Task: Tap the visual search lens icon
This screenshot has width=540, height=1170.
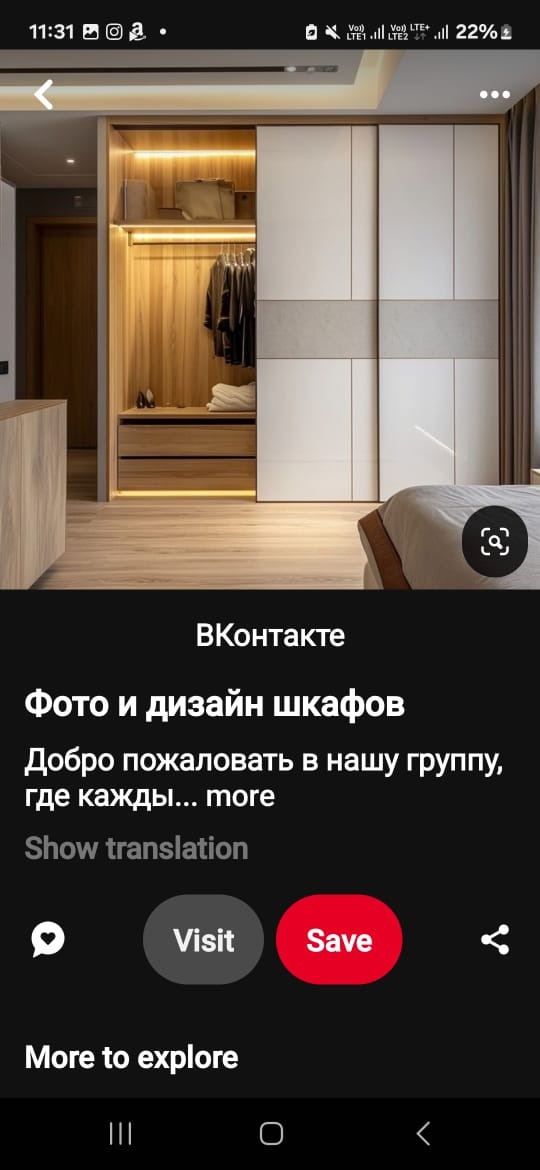Action: tap(495, 541)
